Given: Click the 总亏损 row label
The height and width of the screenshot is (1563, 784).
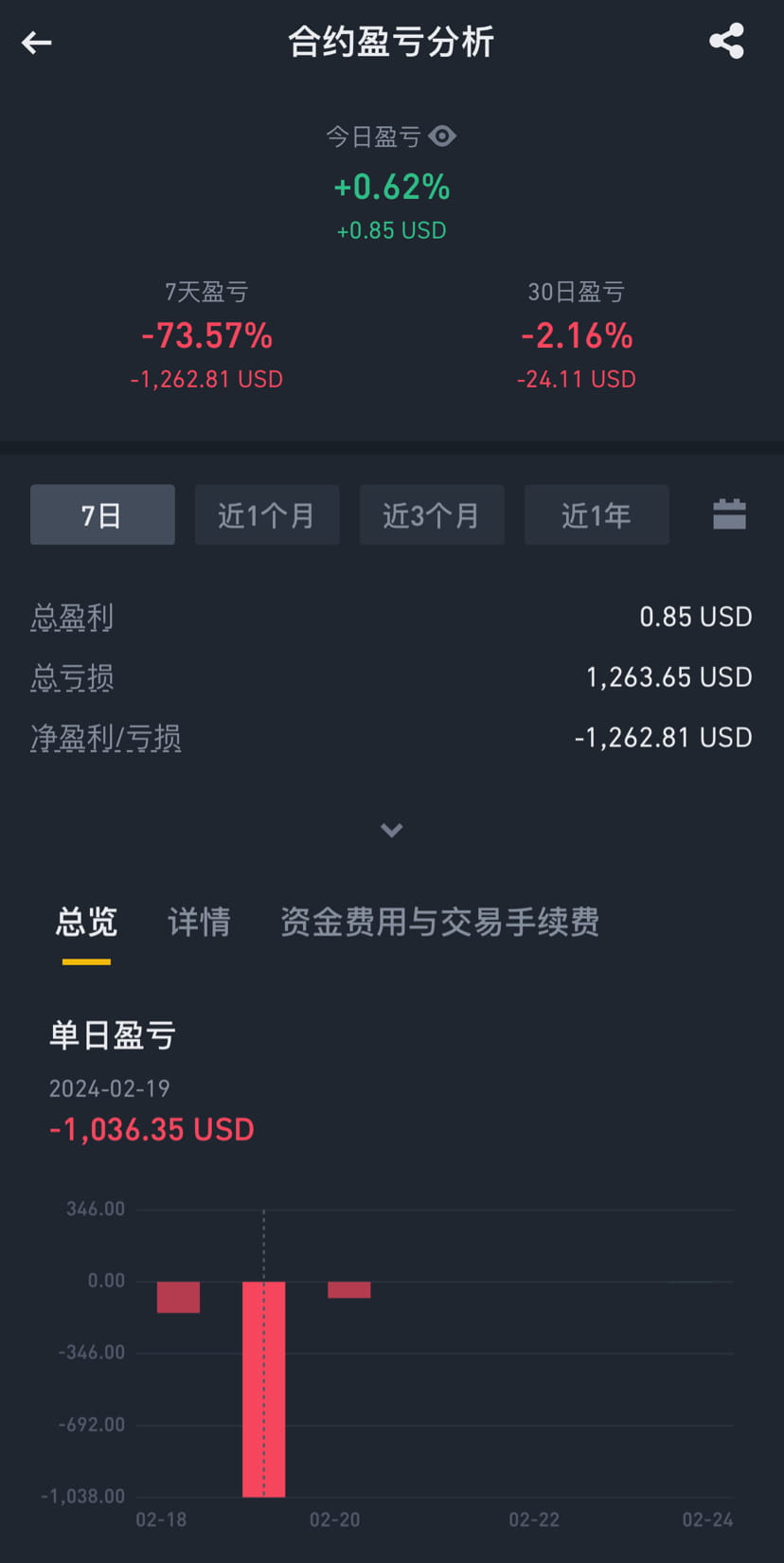Looking at the screenshot, I should point(72,677).
